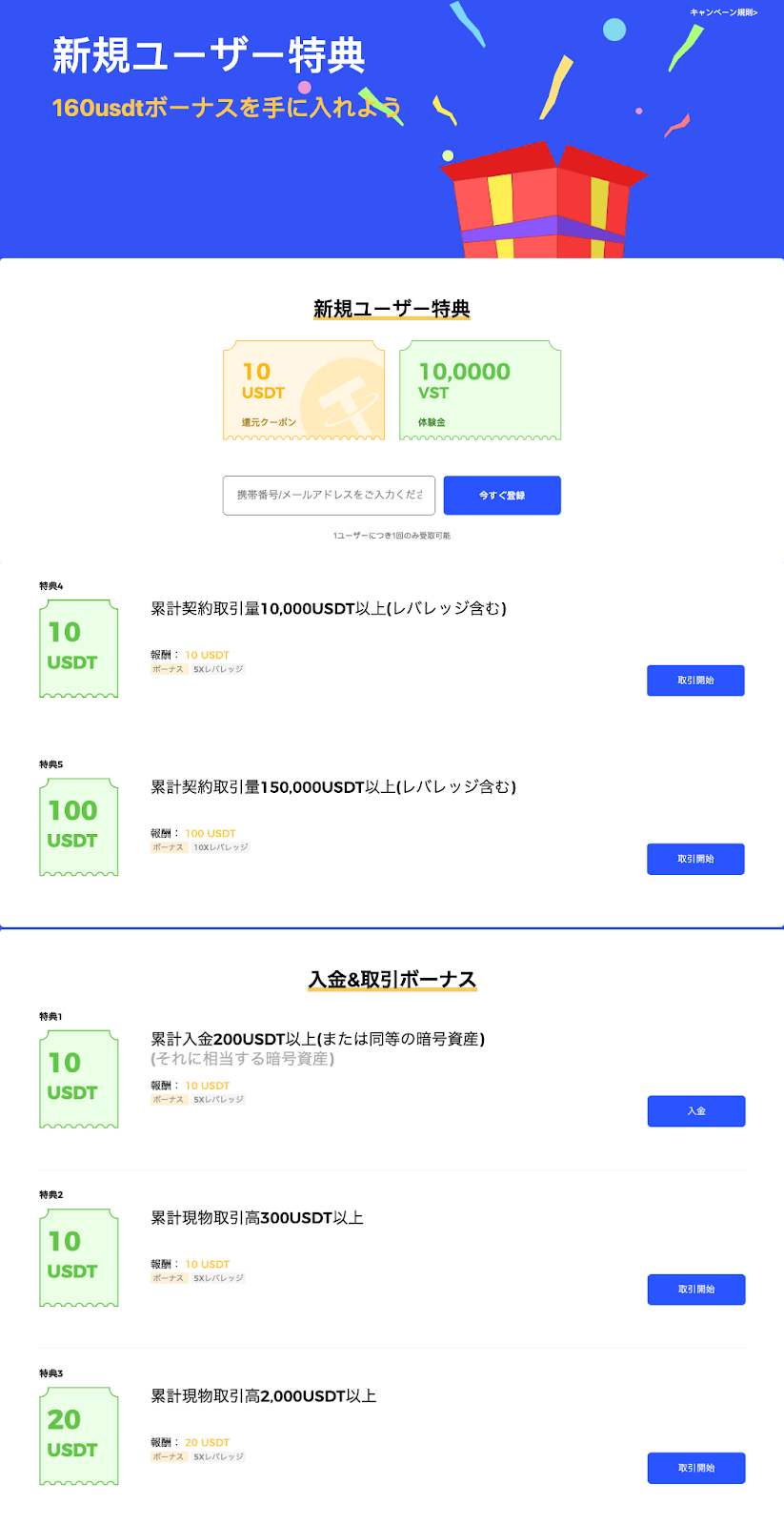Select 取引開始 for 特典2 300USDT spot task
Viewport: 784px width, 1525px height.
click(696, 1290)
